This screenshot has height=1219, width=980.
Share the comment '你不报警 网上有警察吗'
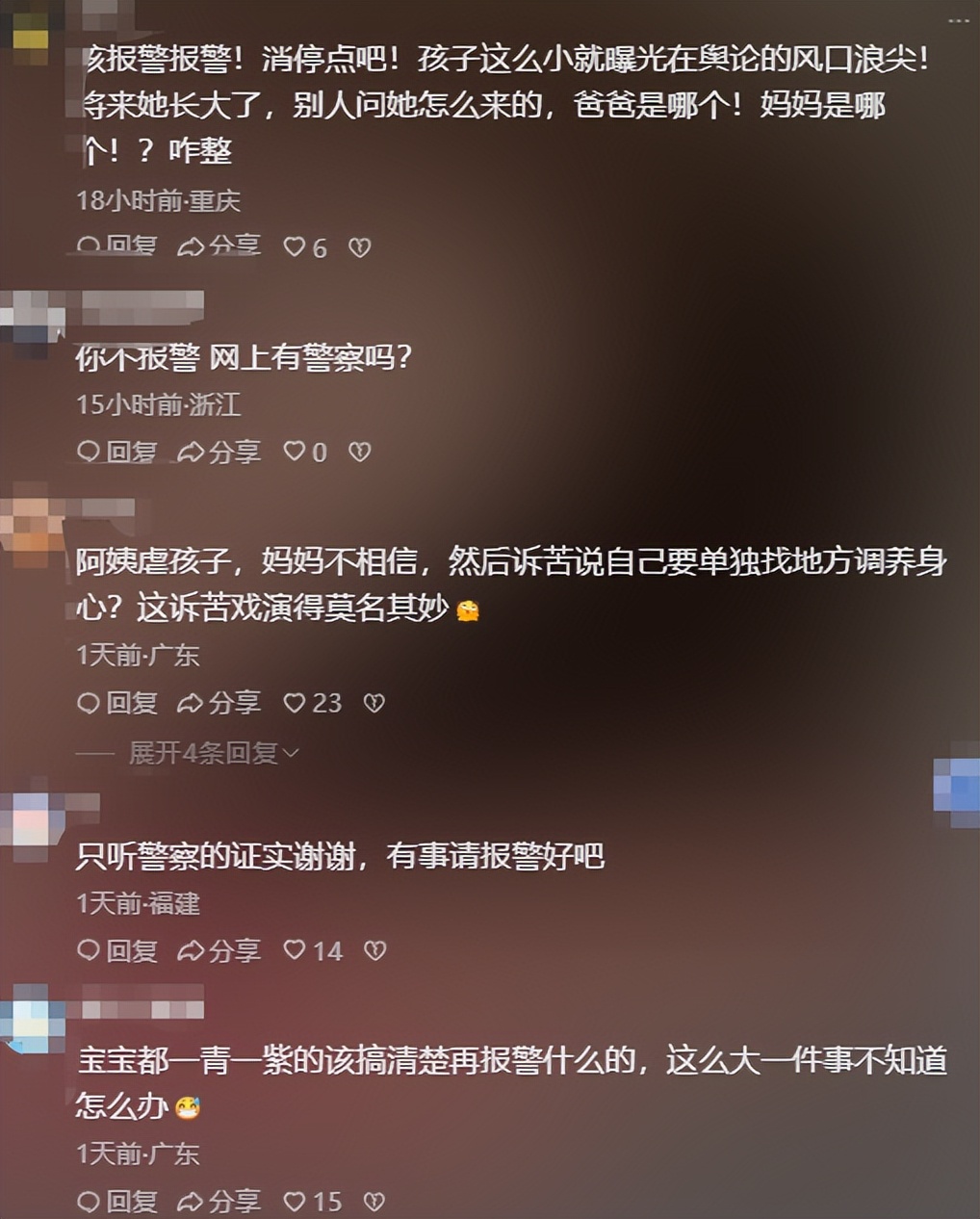tap(219, 451)
